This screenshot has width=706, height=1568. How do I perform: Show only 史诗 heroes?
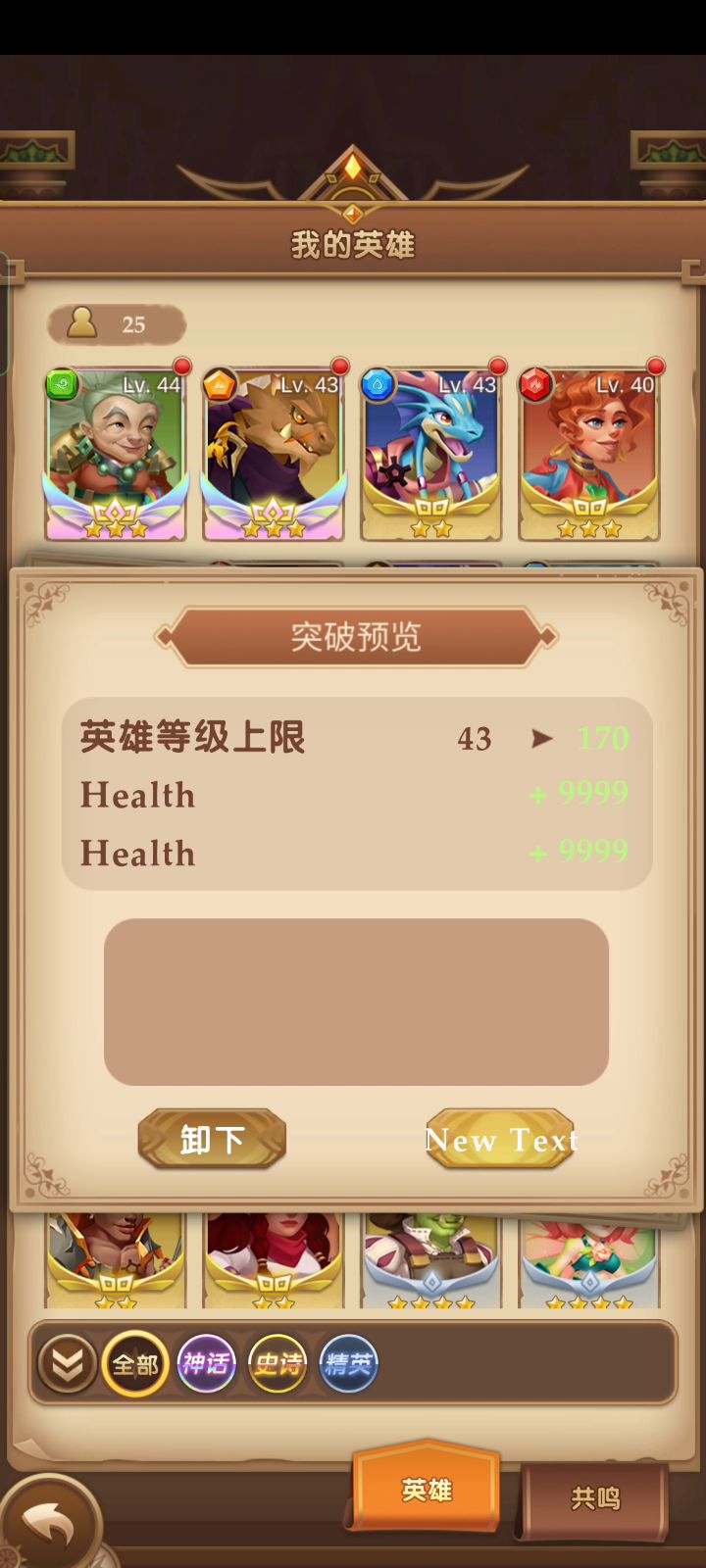277,1363
